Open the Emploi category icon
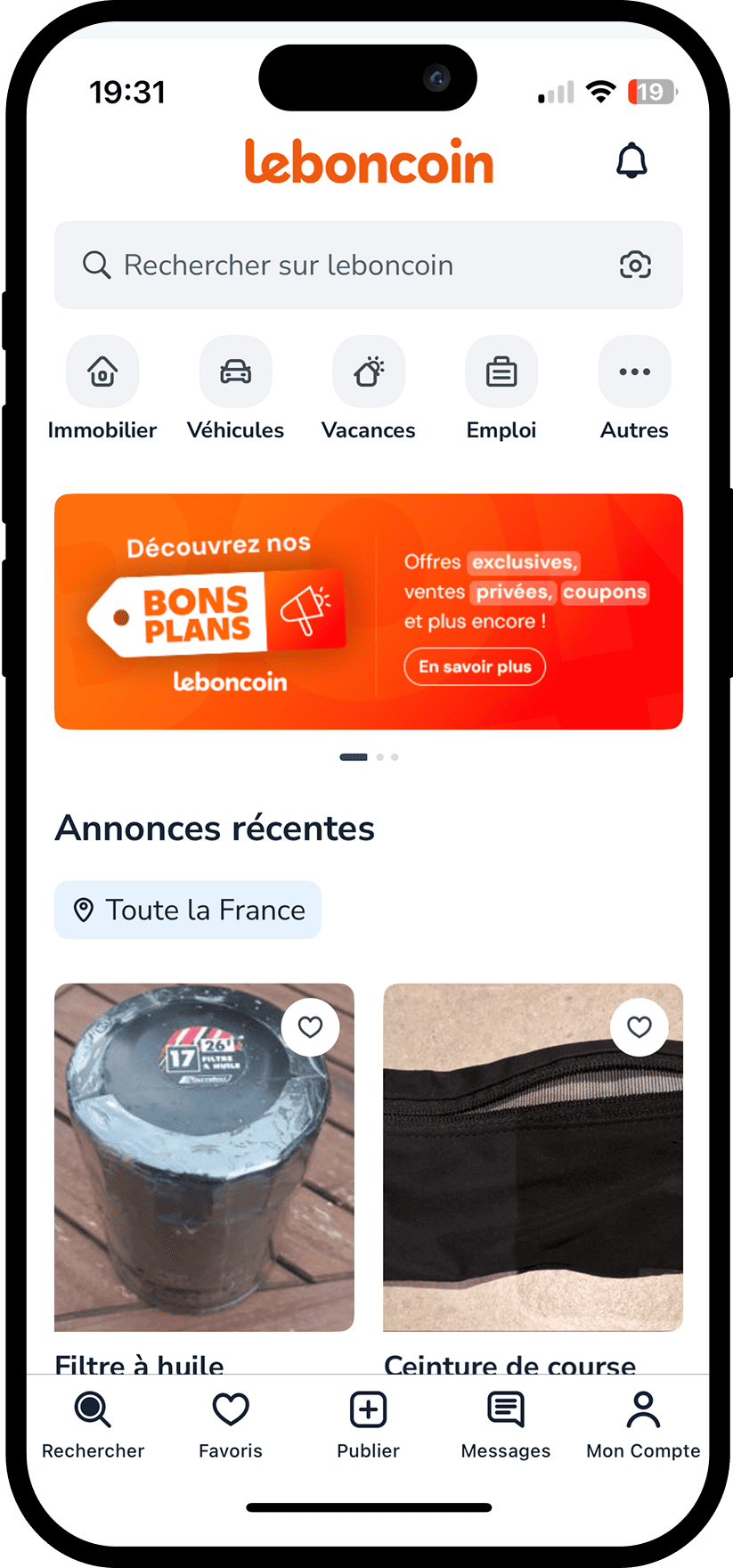The image size is (733, 1568). click(x=501, y=372)
